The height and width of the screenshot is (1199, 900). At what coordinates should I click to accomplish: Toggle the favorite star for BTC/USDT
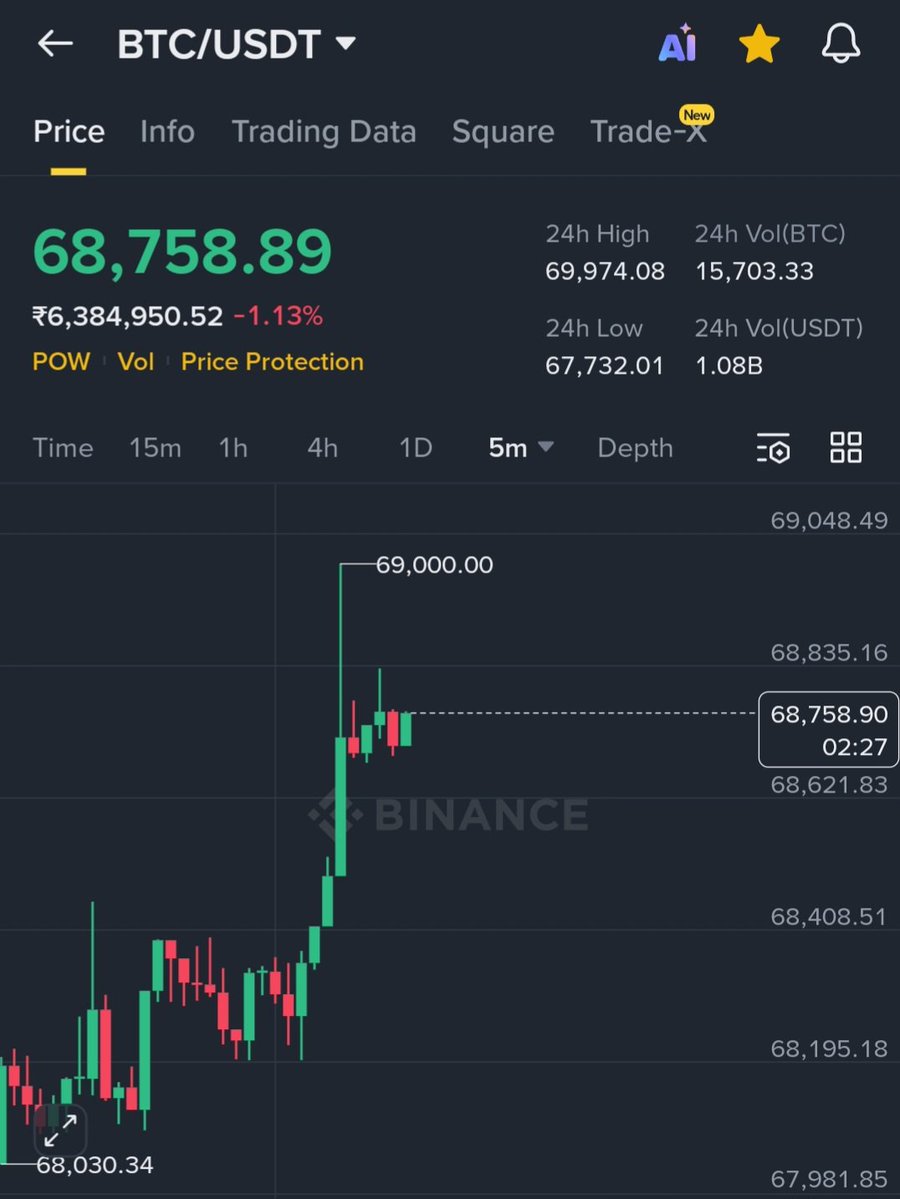758,44
